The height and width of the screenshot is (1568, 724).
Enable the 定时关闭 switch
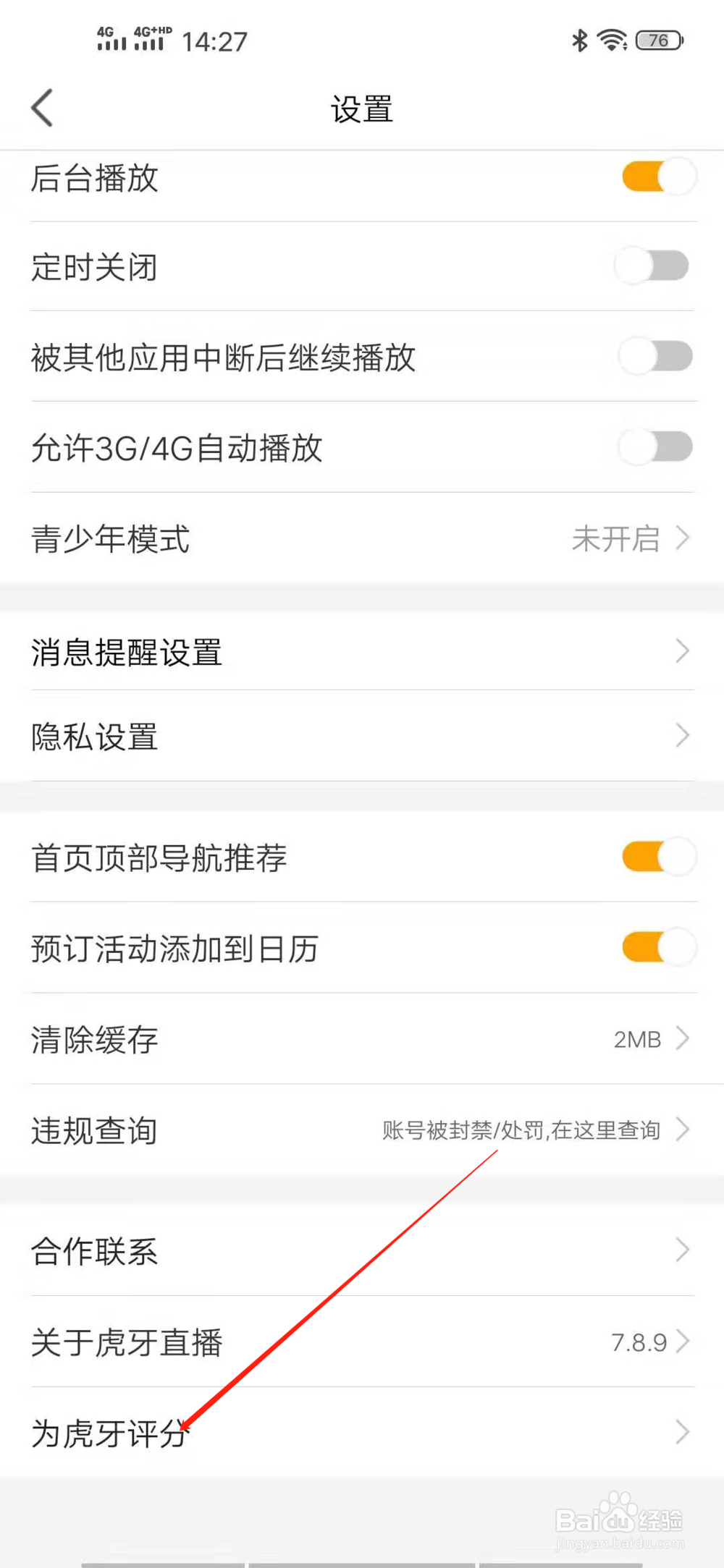(x=653, y=266)
